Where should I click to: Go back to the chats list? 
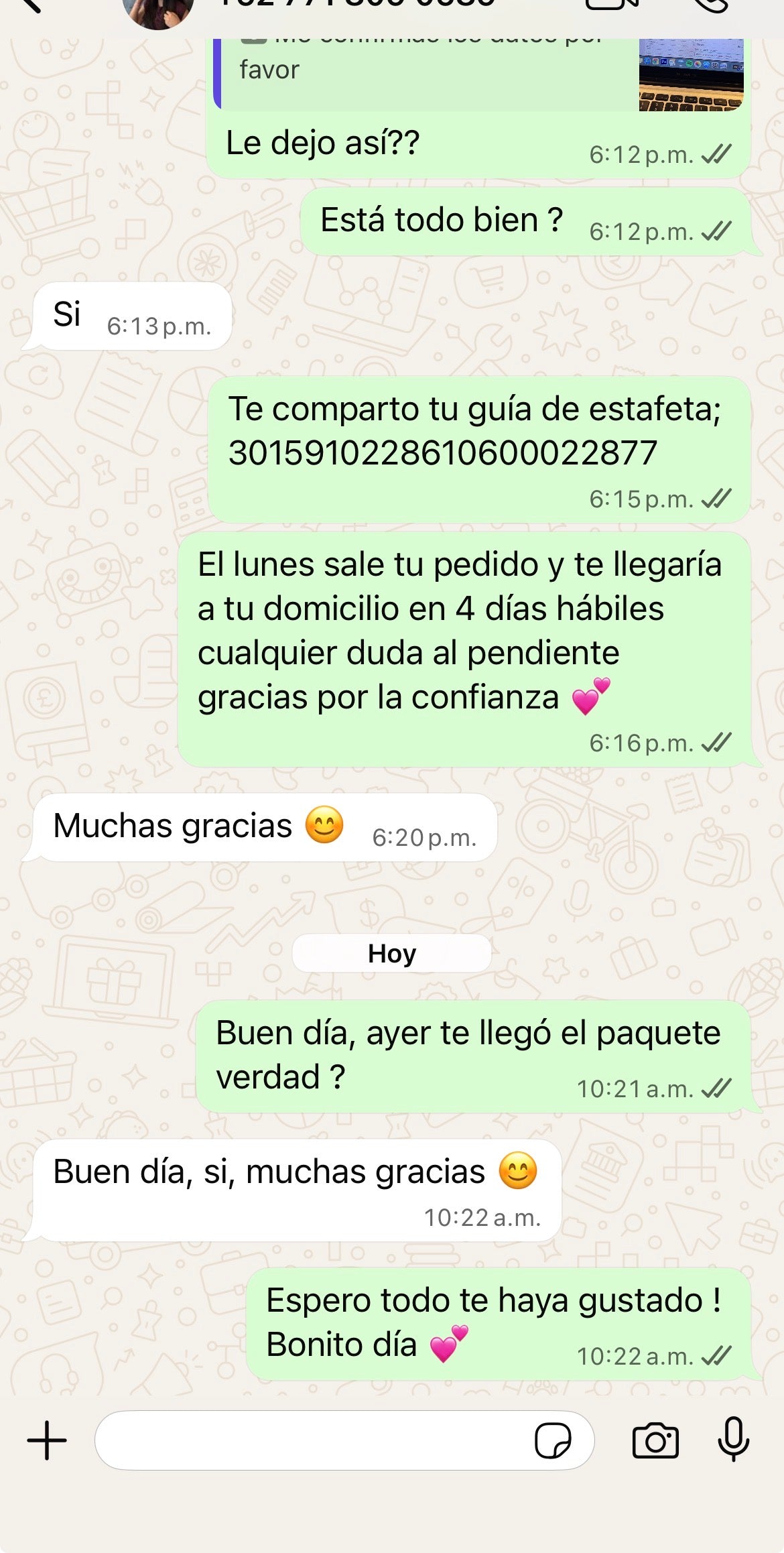pyautogui.click(x=28, y=5)
